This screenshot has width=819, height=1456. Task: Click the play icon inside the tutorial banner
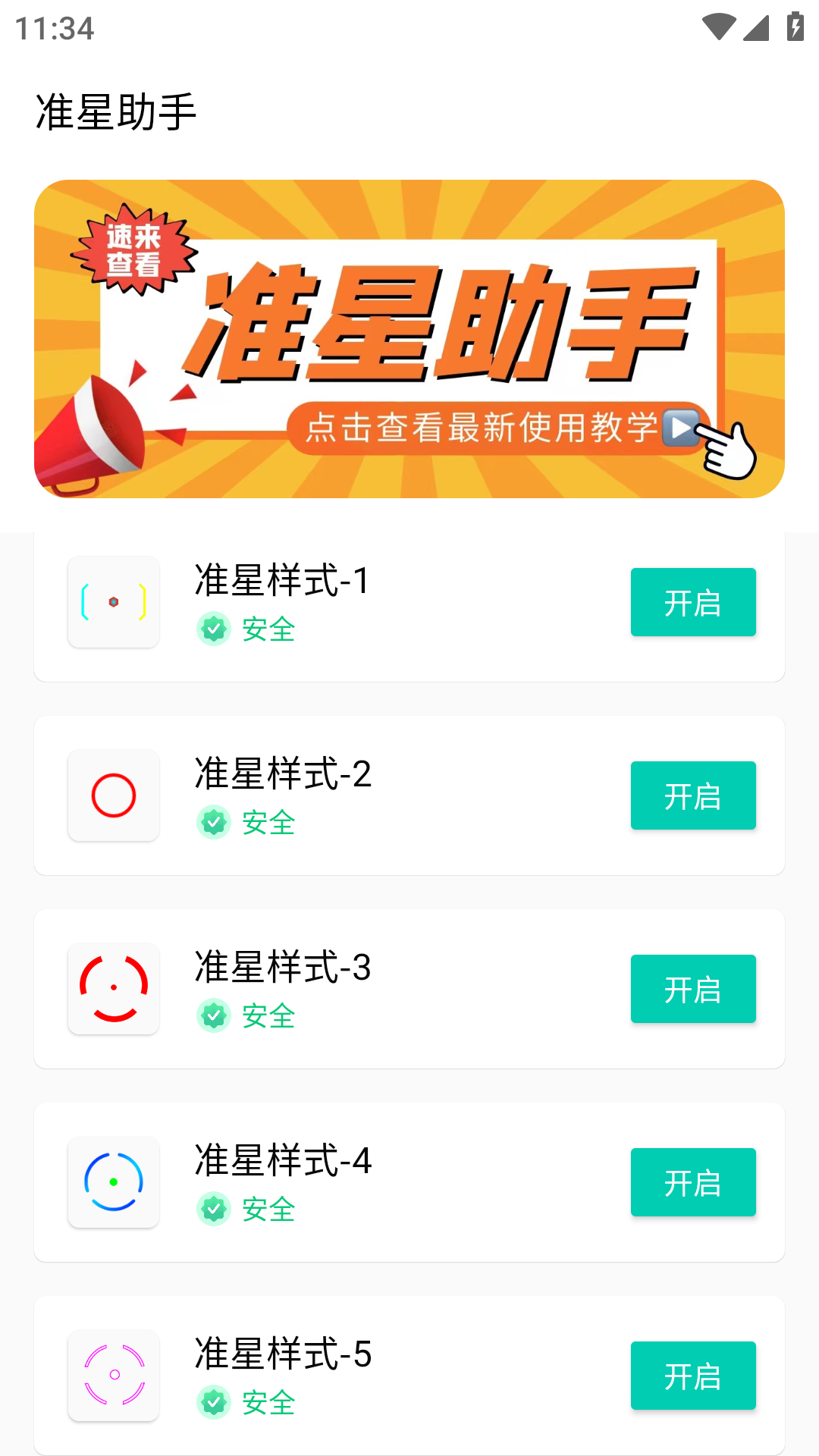click(x=682, y=428)
